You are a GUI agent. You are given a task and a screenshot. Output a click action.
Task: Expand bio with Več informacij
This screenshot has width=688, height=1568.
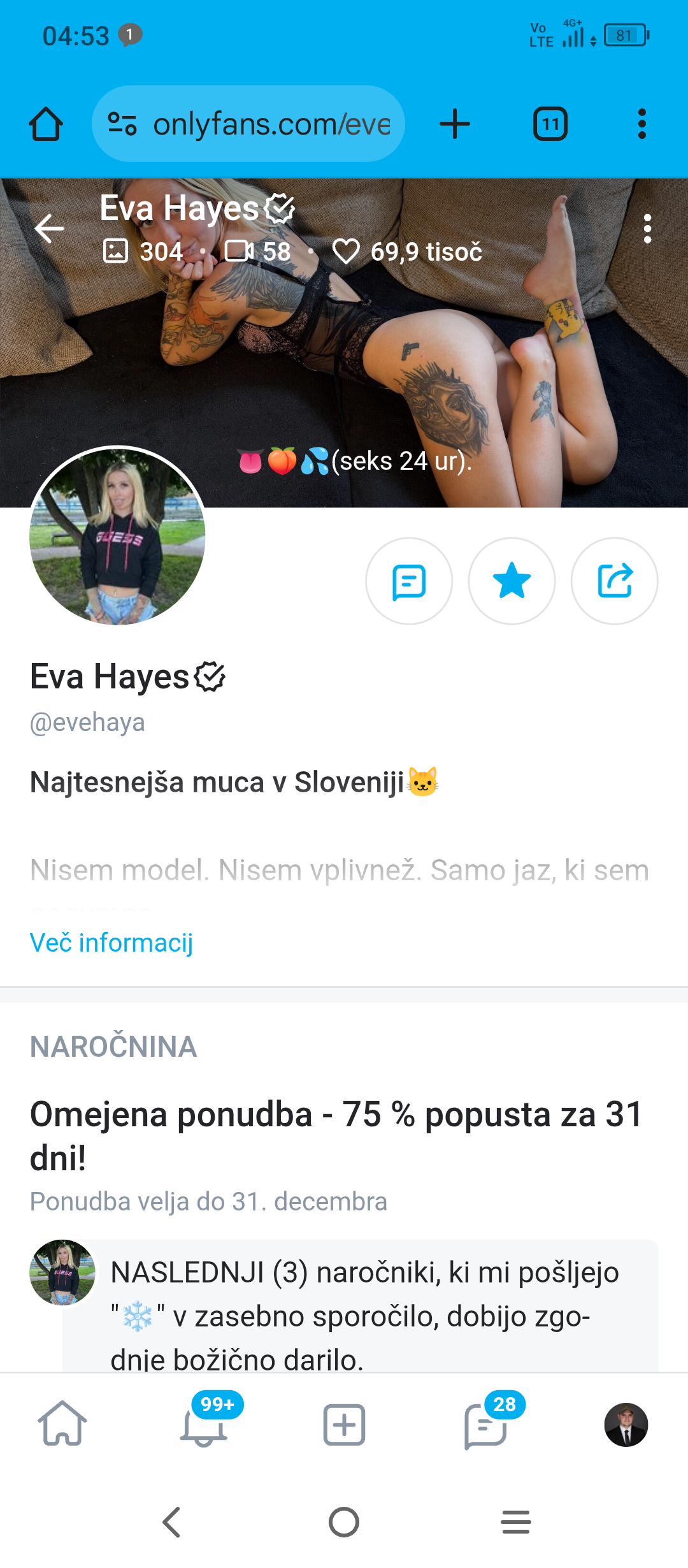coord(111,943)
